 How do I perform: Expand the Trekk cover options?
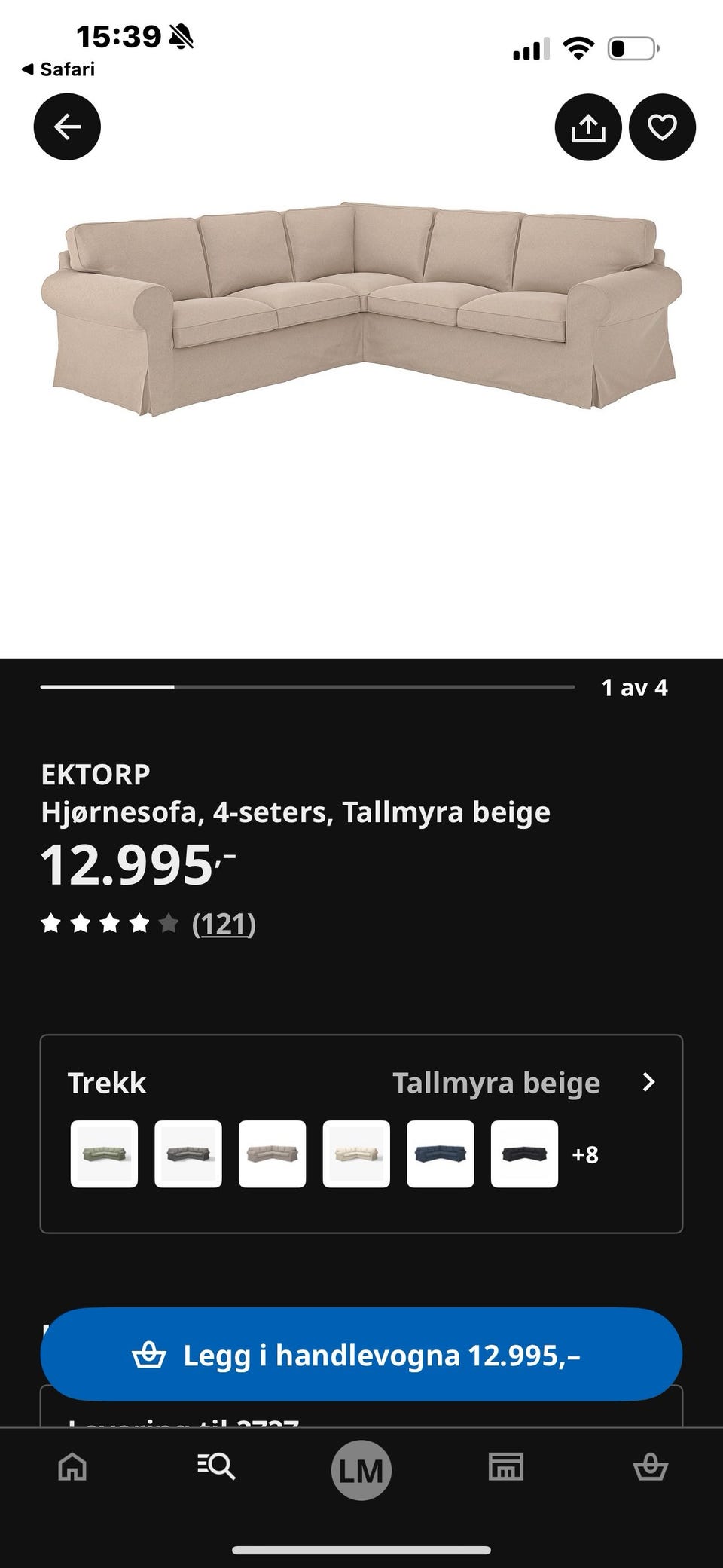click(x=361, y=1083)
